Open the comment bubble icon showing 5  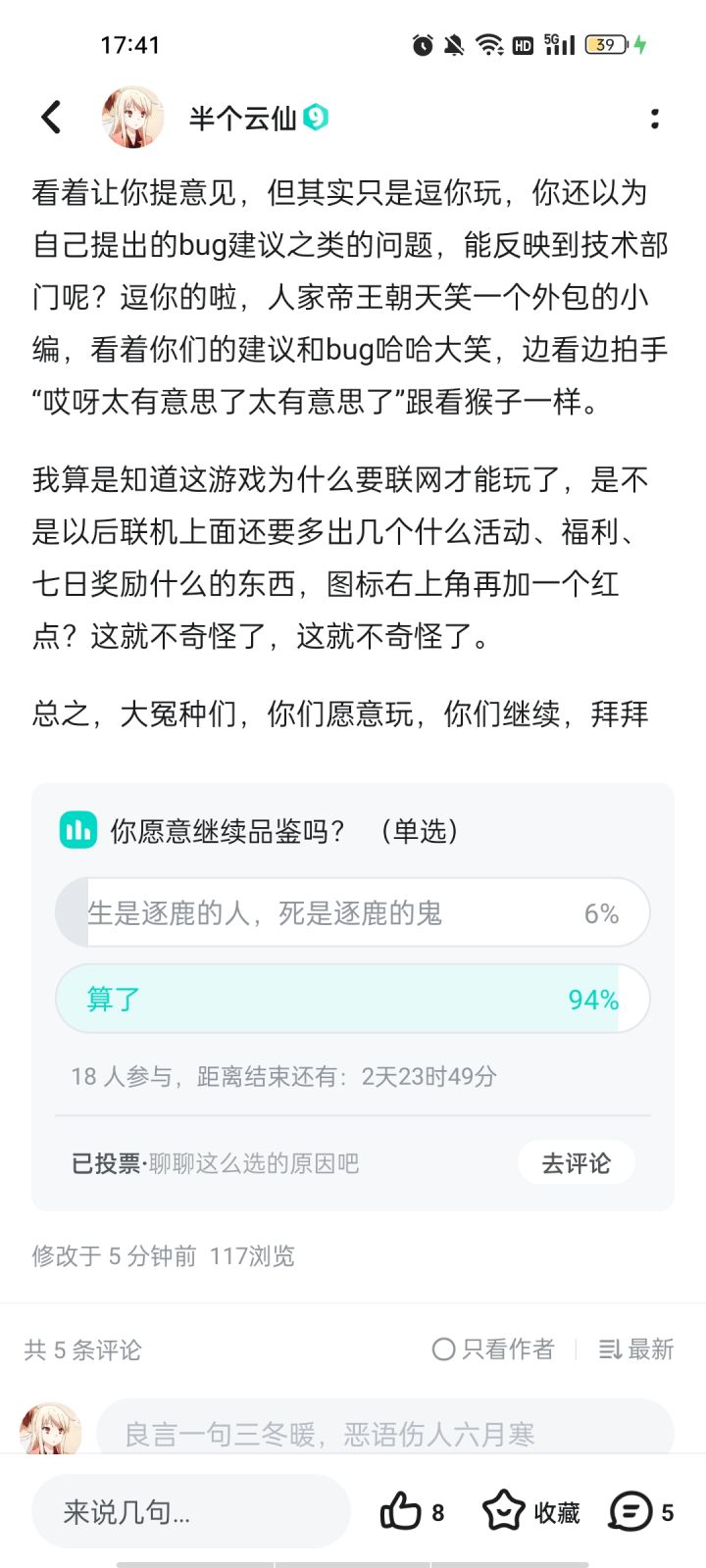632,1511
